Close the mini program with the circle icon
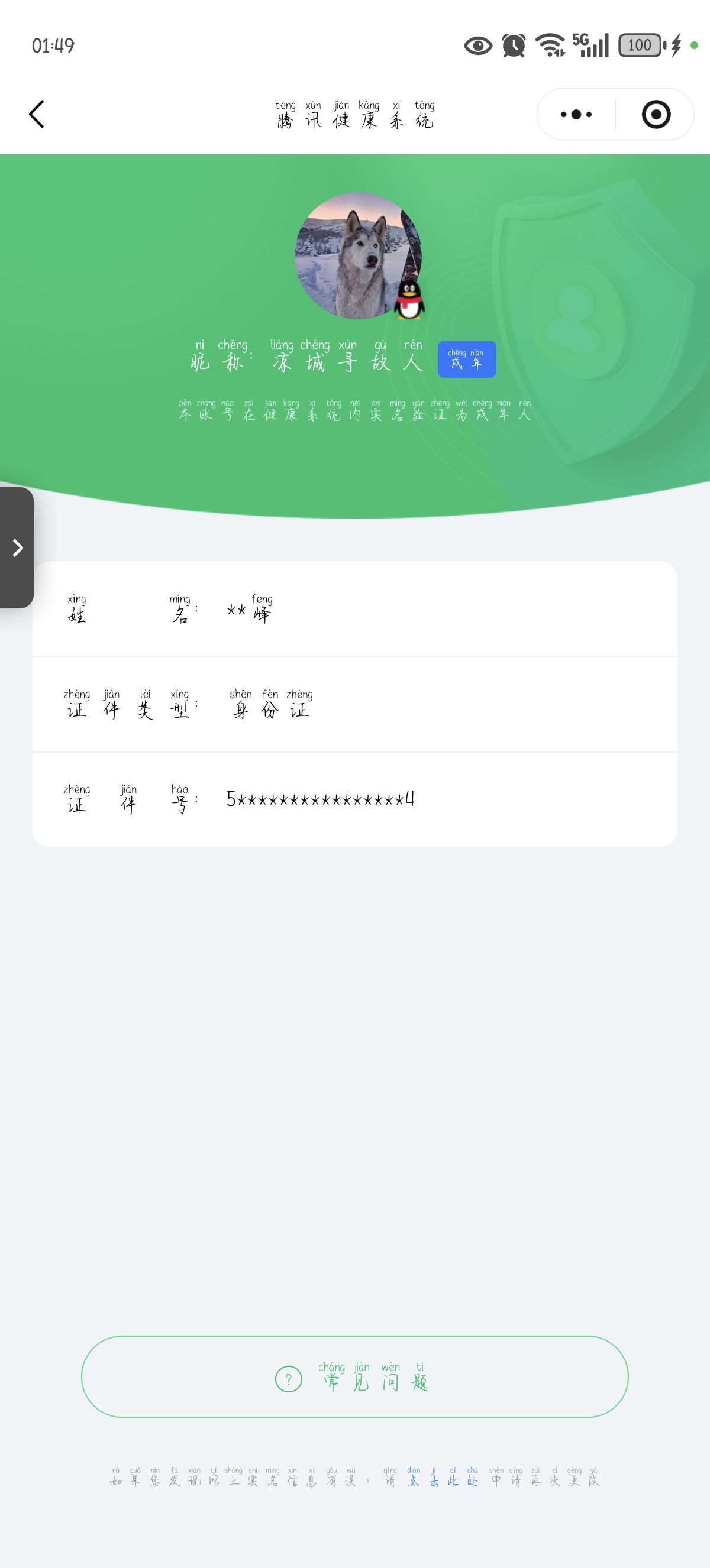This screenshot has height=1568, width=710. click(x=656, y=115)
